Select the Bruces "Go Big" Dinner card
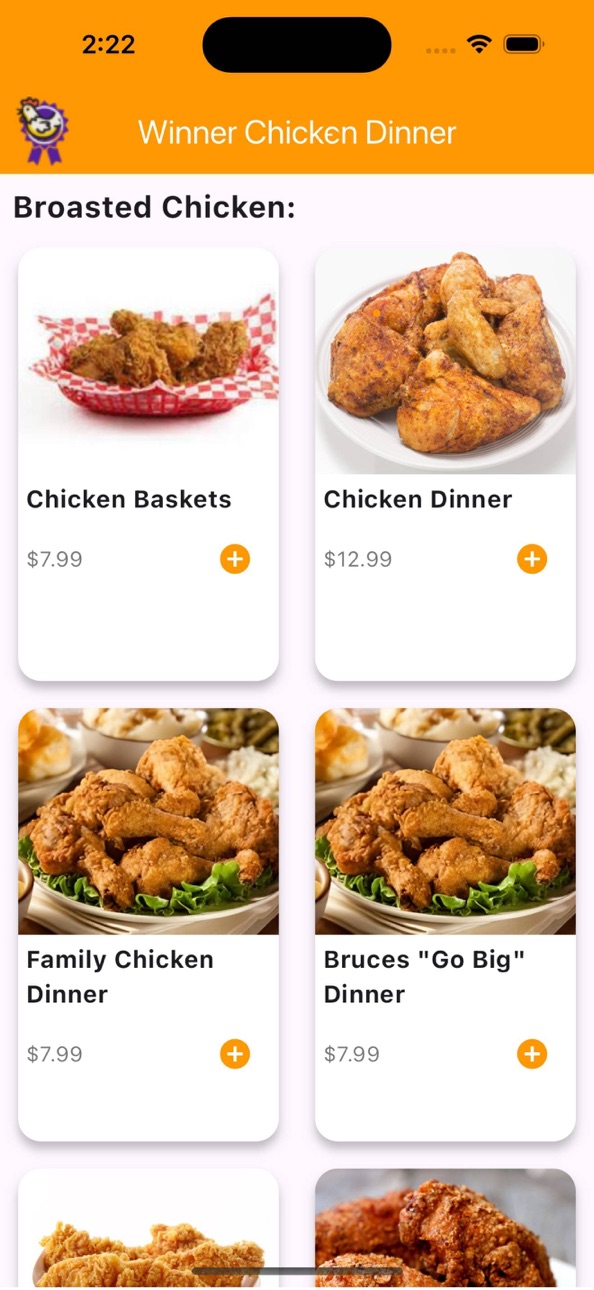594x1290 pixels. [445, 924]
